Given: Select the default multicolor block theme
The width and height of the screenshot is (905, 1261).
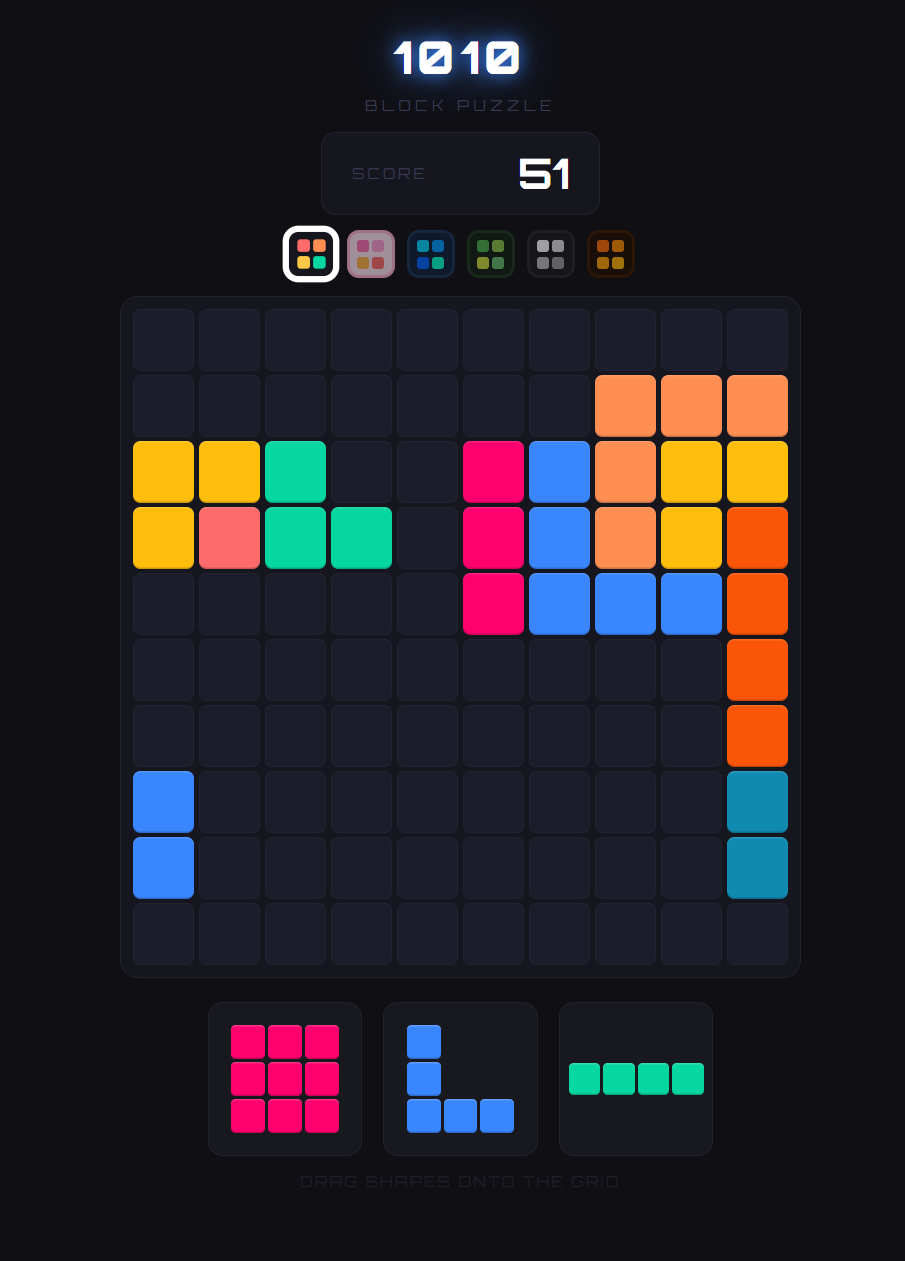Looking at the screenshot, I should point(311,254).
